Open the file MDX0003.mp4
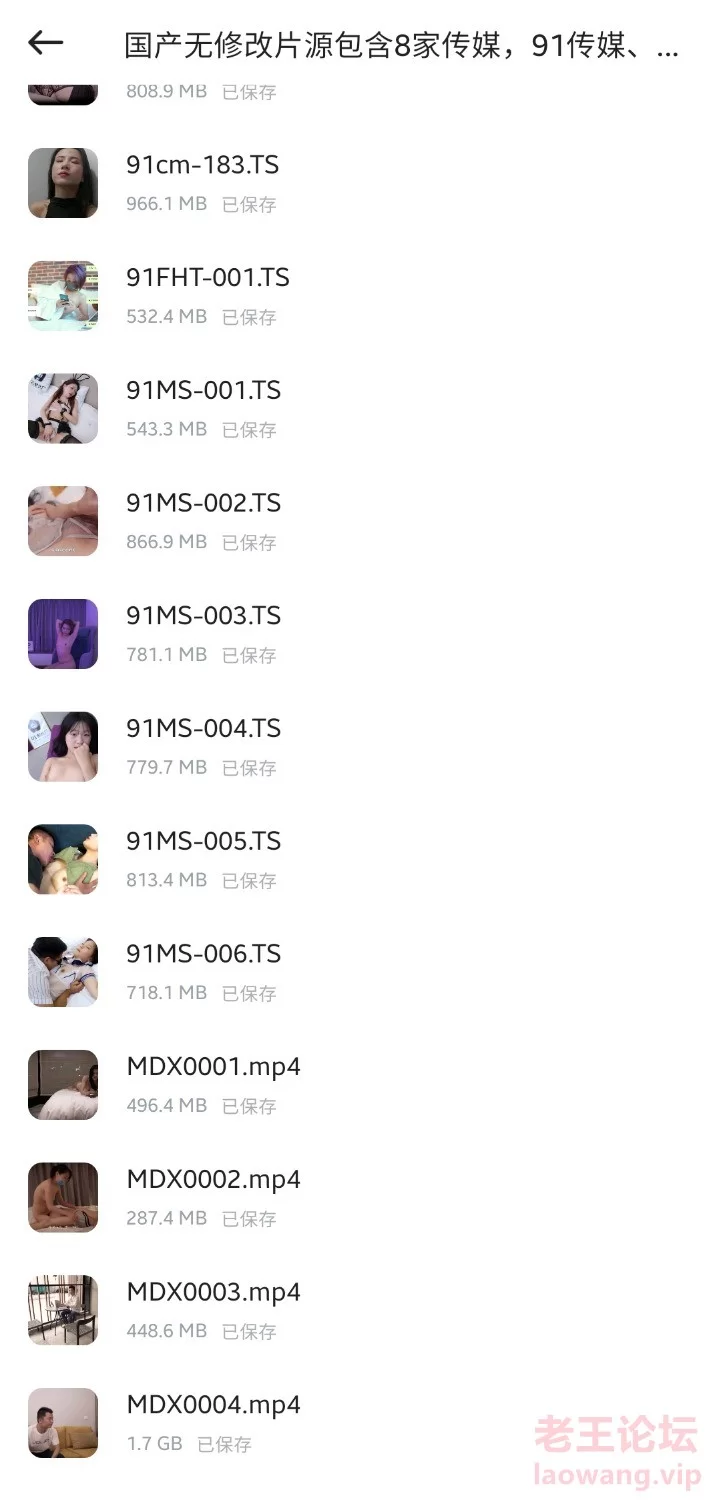Screen dimensions: 721x1500 [213, 1293]
